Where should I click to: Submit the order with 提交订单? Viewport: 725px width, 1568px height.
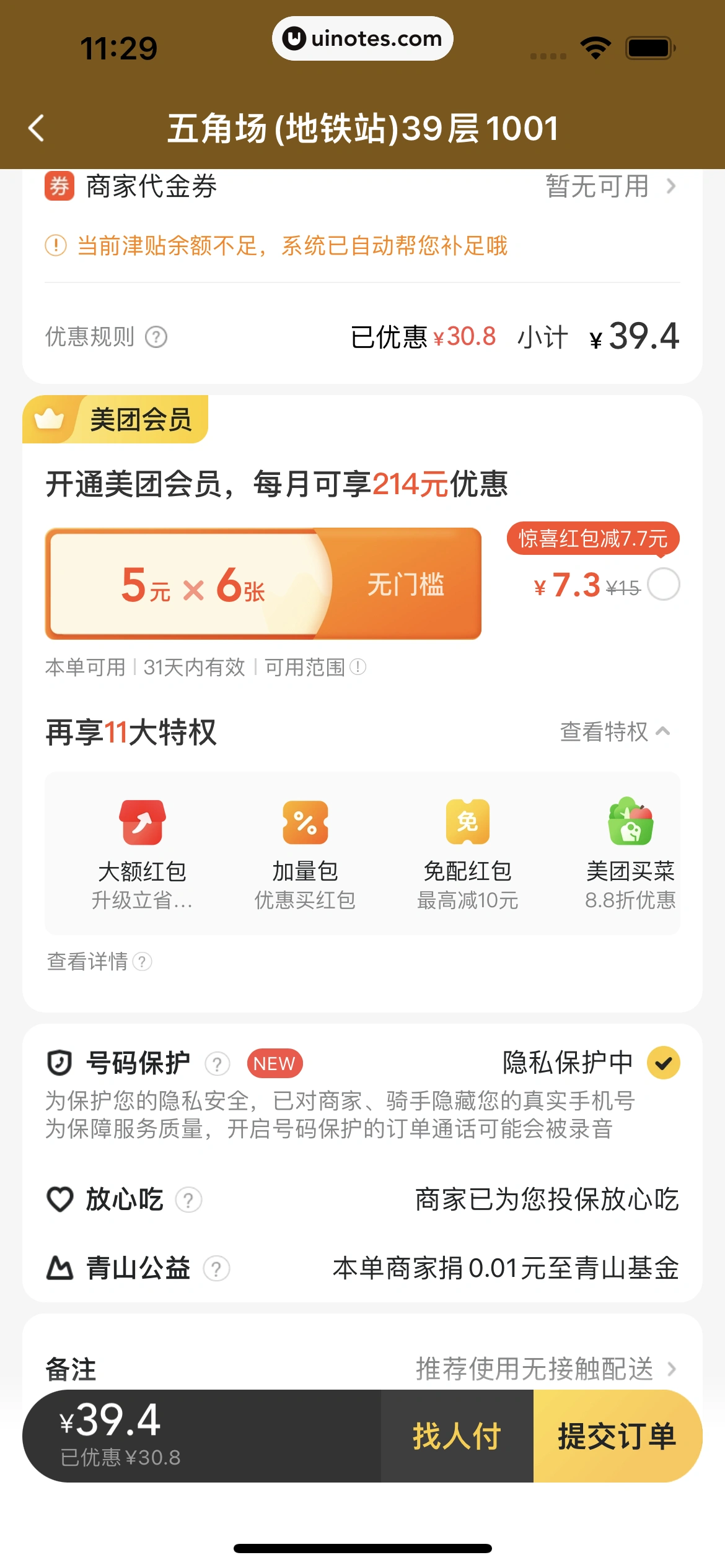617,1436
